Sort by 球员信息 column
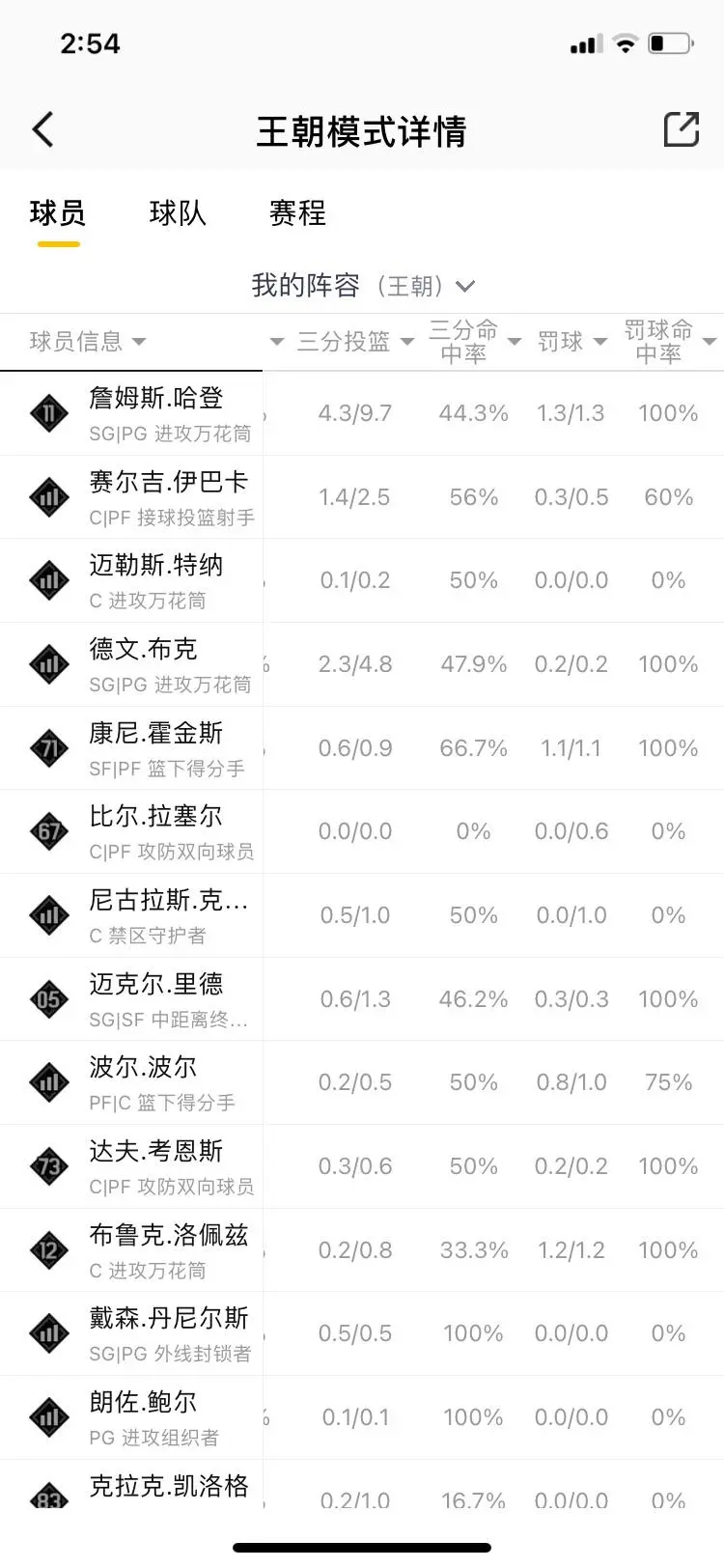The height and width of the screenshot is (1568, 724). 87,342
